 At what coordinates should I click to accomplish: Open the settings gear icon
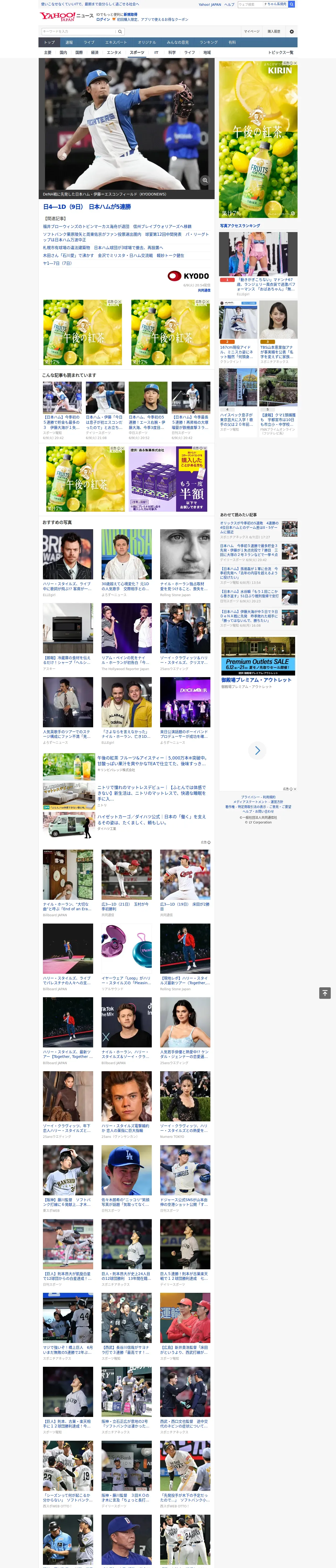coord(292,31)
